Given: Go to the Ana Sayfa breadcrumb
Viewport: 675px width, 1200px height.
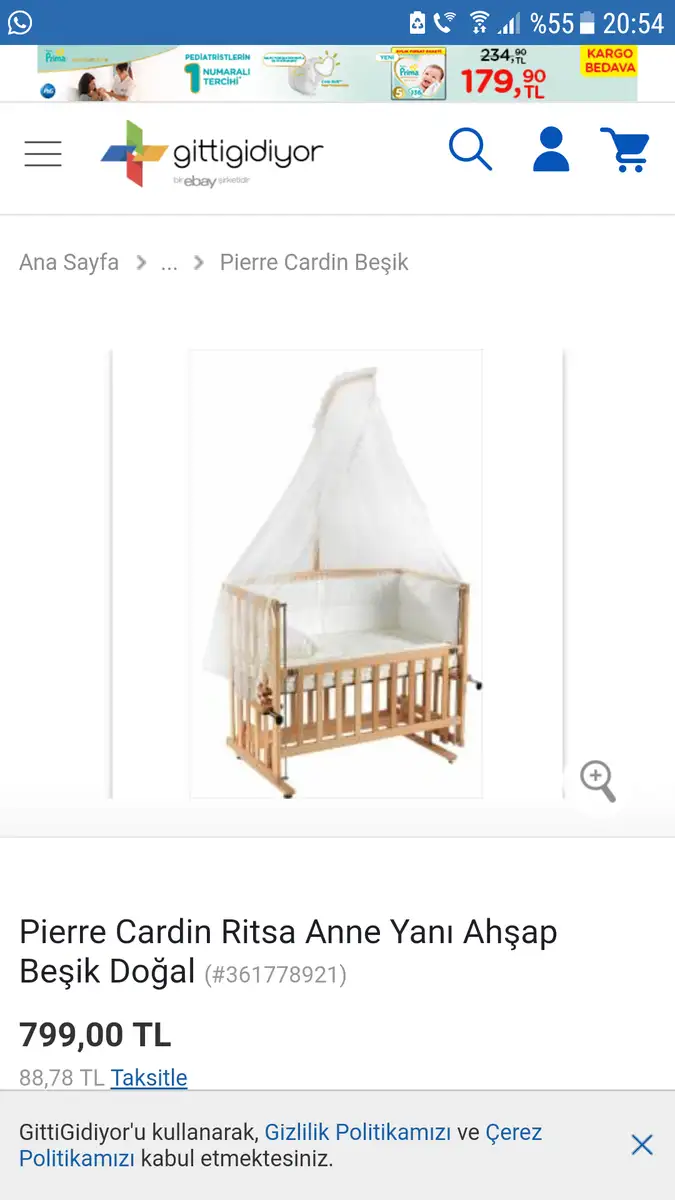Looking at the screenshot, I should [69, 263].
